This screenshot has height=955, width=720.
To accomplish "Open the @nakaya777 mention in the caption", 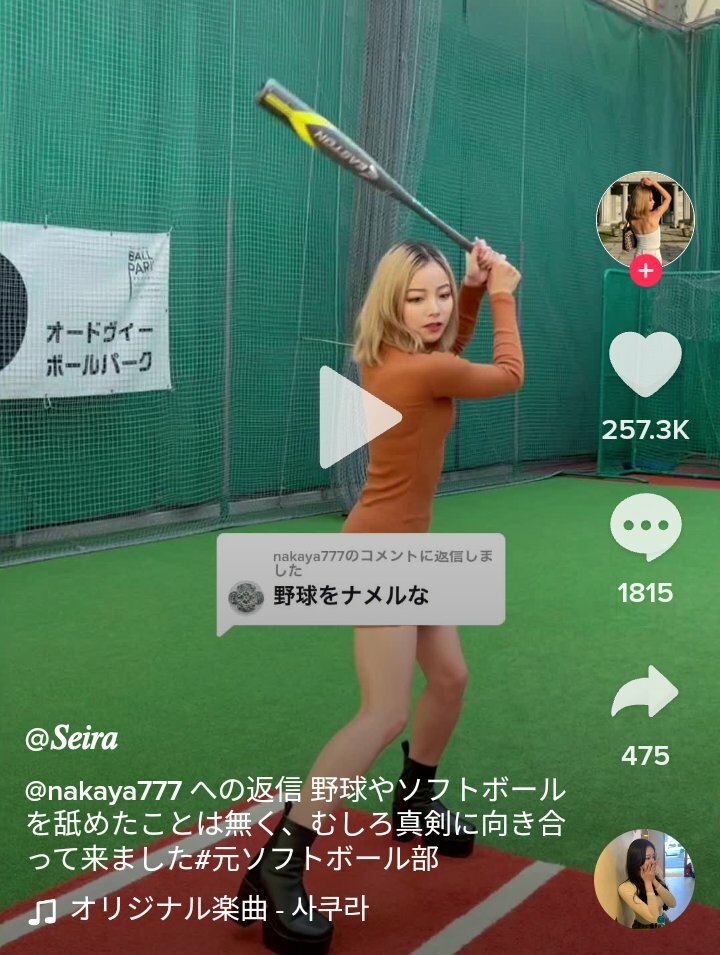I will tap(103, 791).
